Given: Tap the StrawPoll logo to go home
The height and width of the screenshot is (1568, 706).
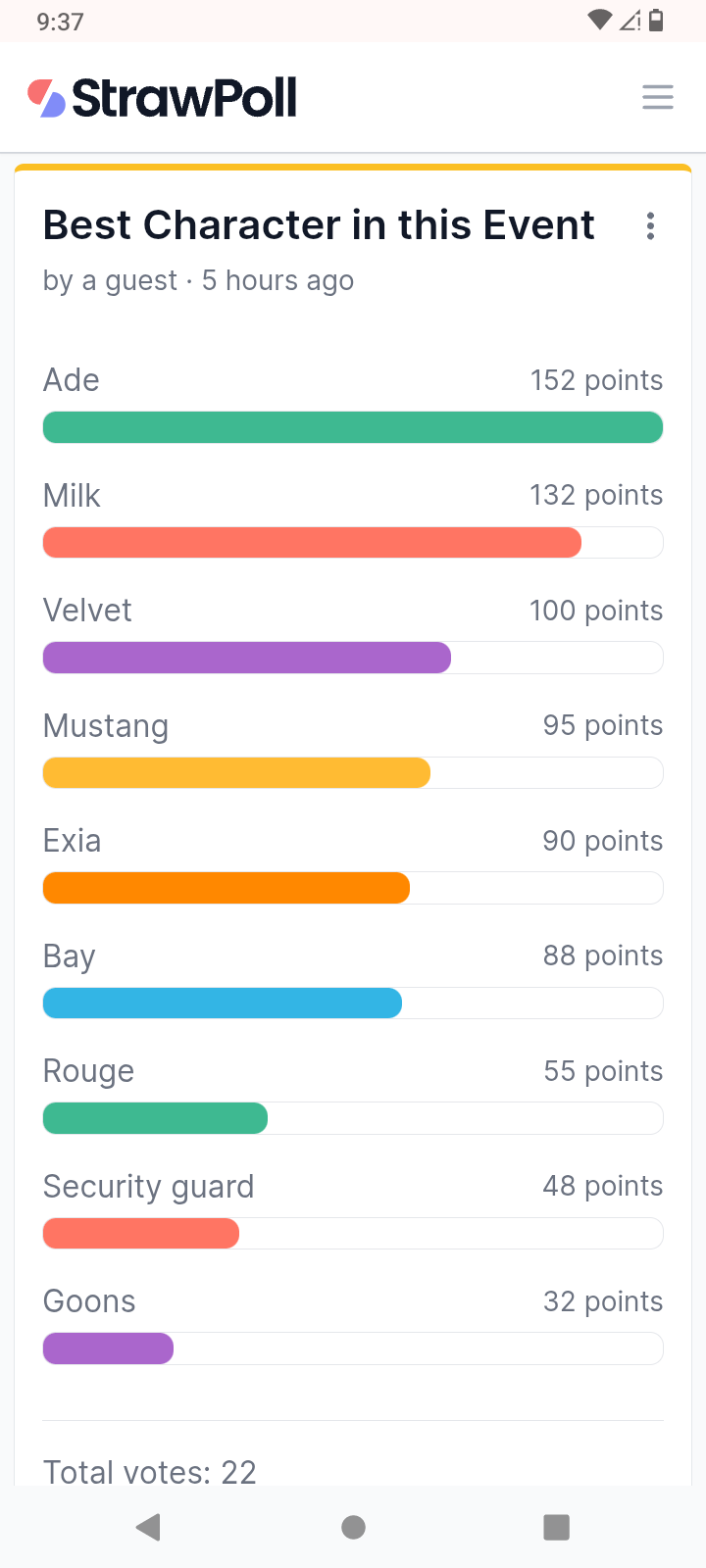Looking at the screenshot, I should pos(163,98).
